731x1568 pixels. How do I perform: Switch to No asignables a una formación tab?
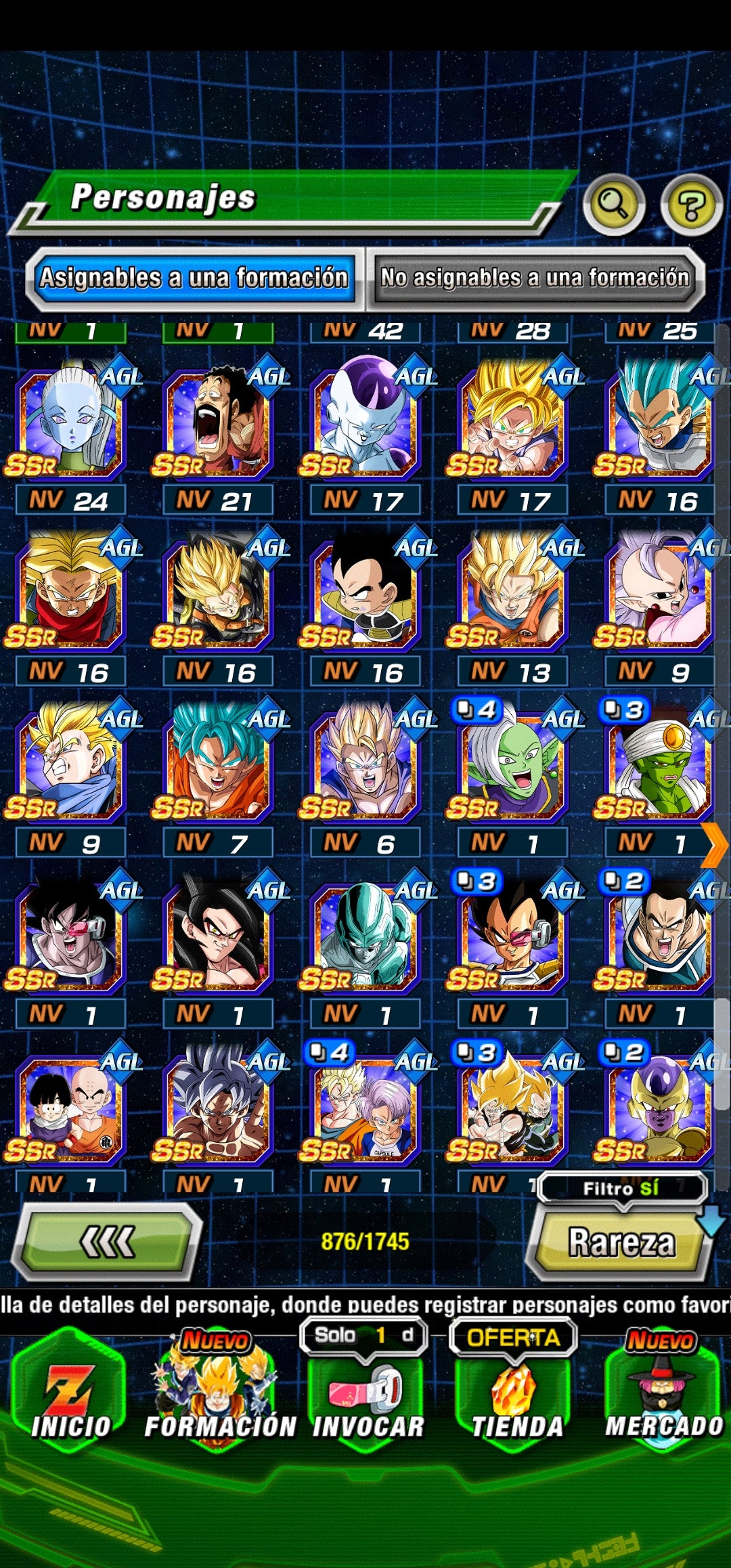tap(535, 278)
